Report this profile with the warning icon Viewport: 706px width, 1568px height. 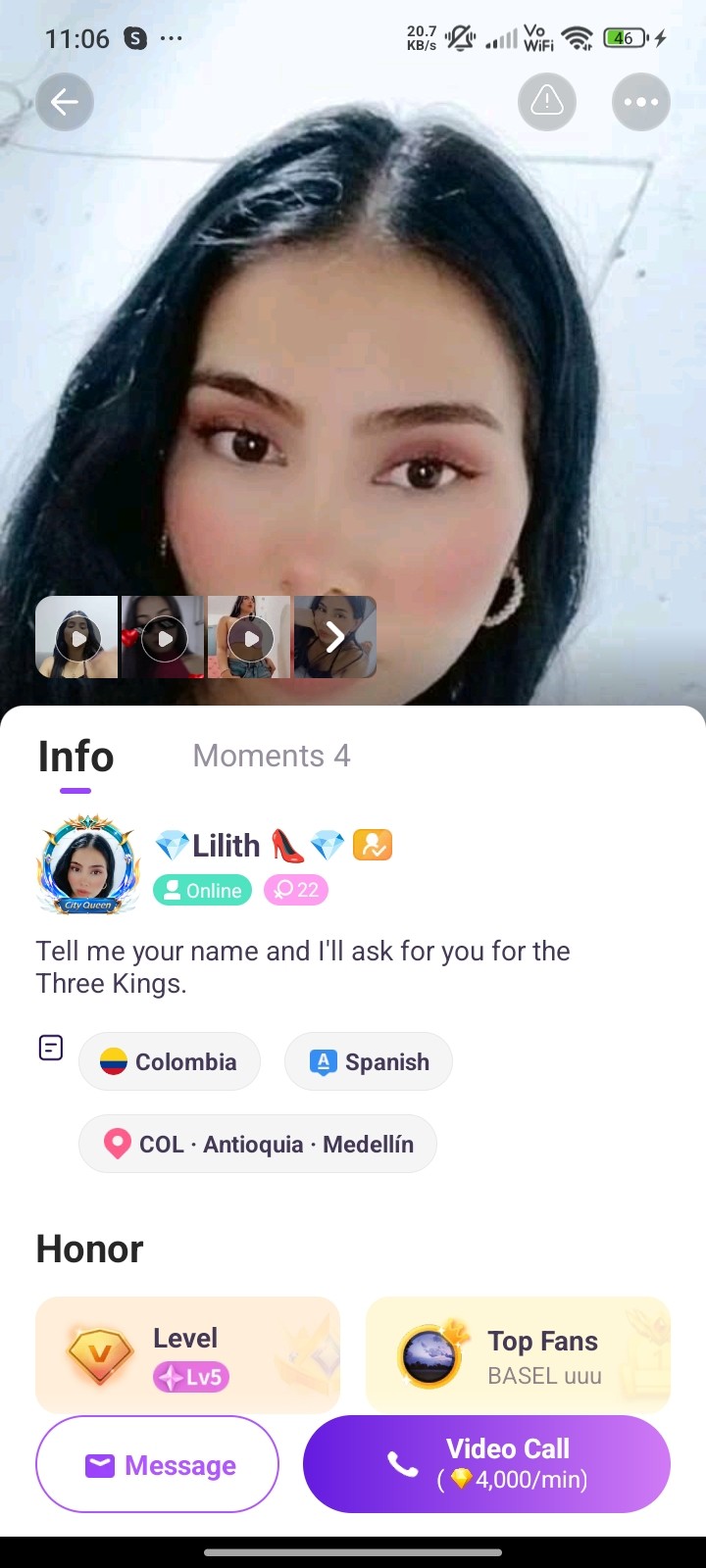point(547,102)
